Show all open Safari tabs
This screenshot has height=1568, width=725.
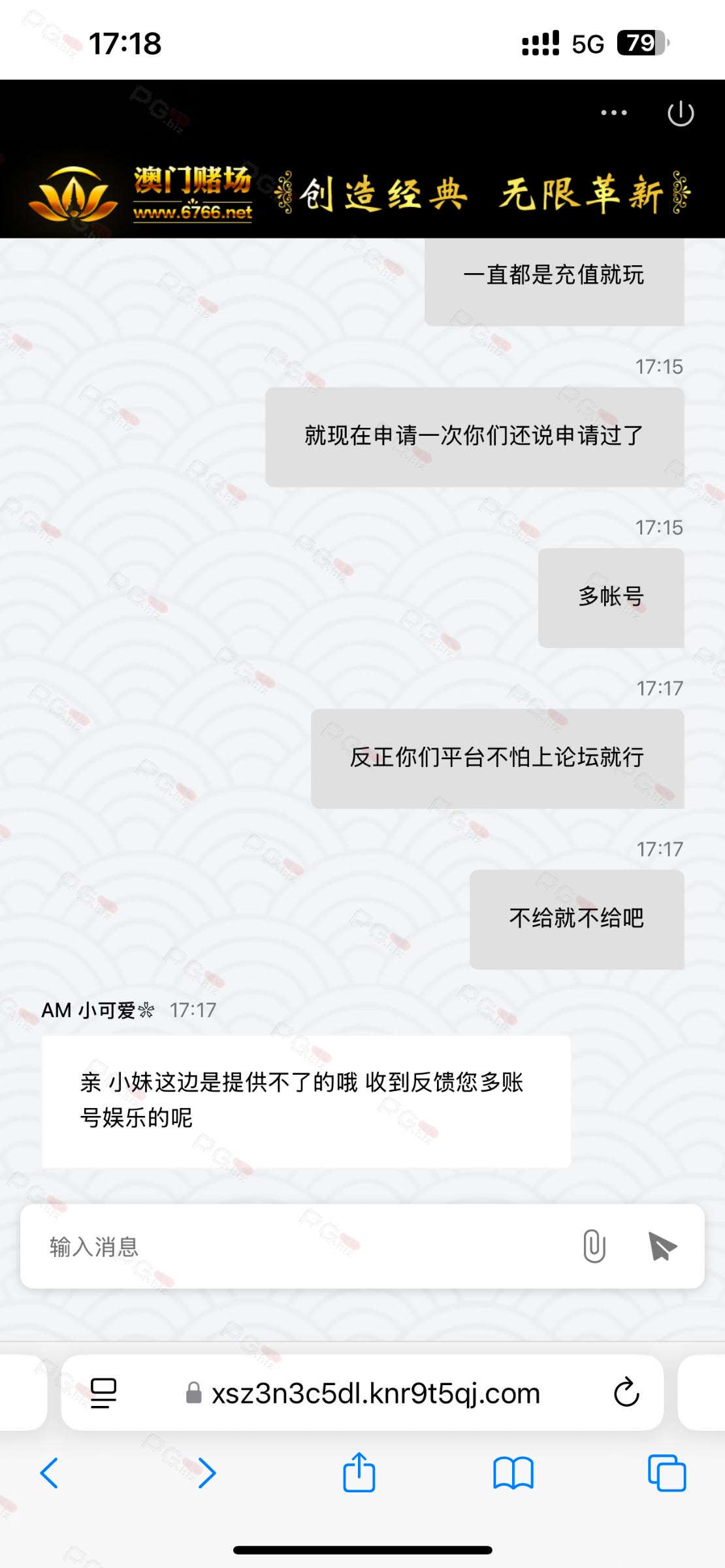[667, 1473]
